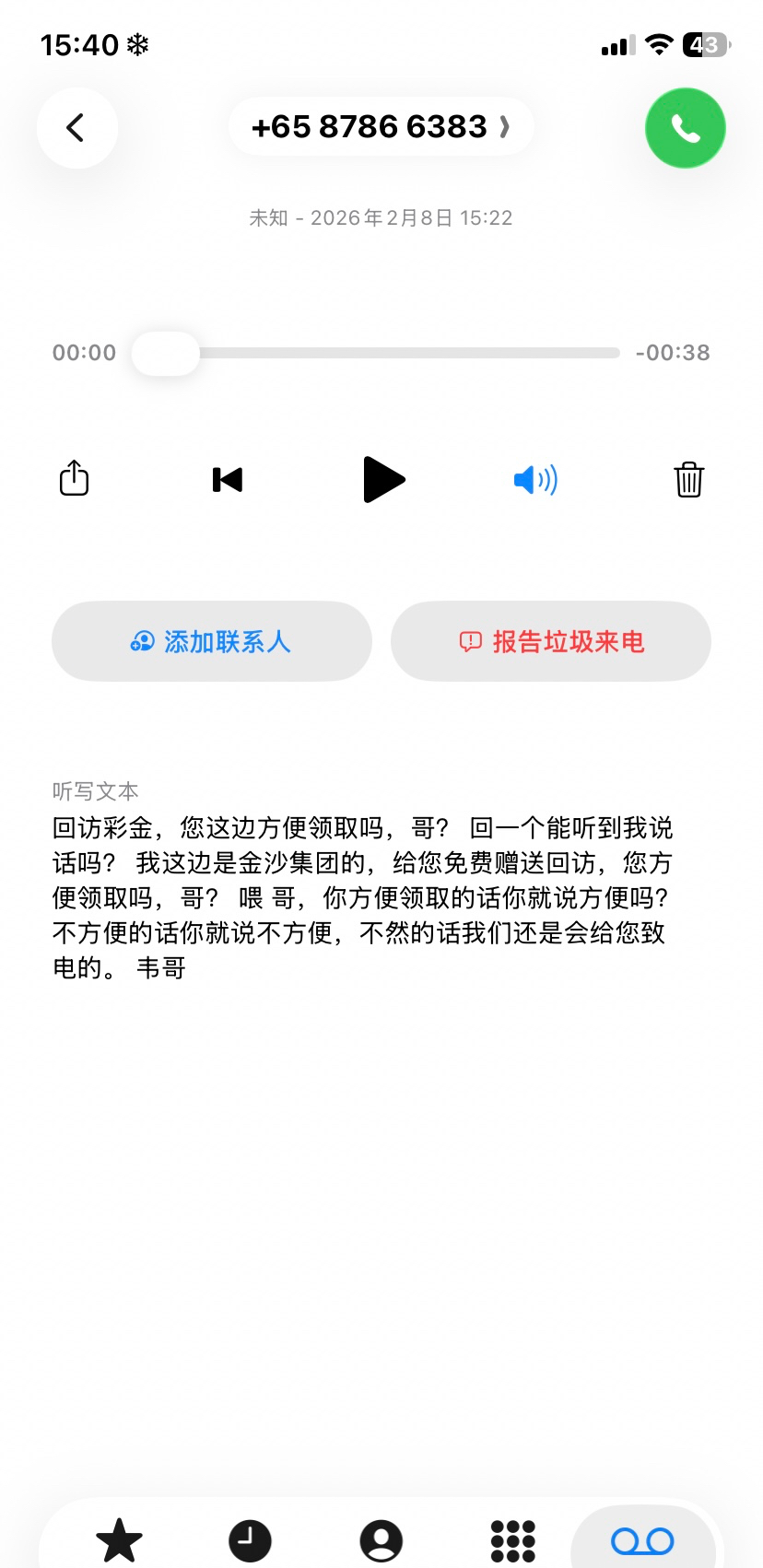Skip back to the voicemail start
763x1568 pixels.
[227, 479]
